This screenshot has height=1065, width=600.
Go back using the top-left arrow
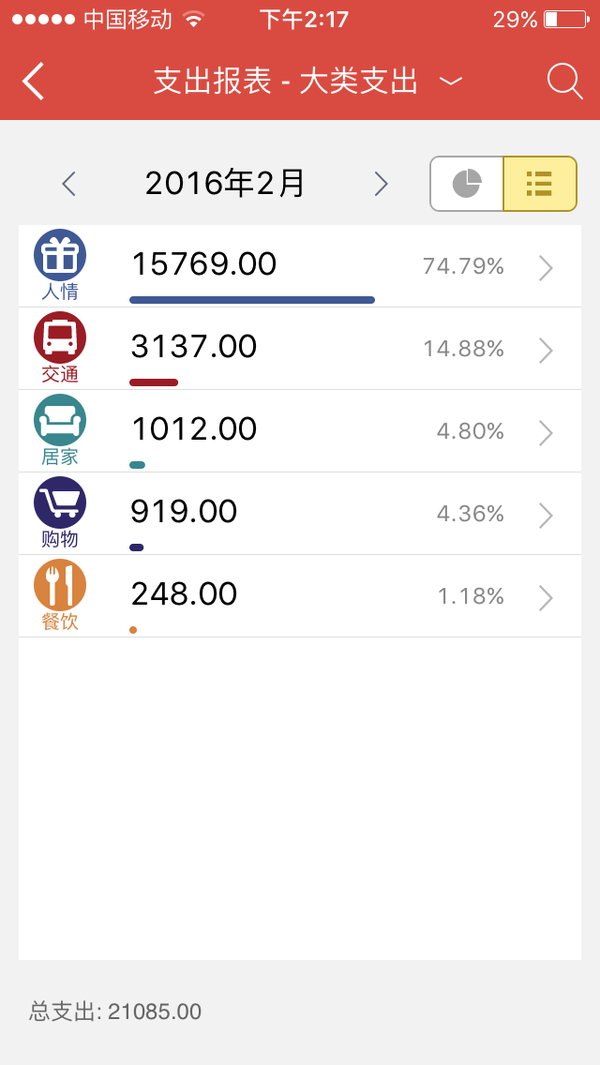coord(33,82)
